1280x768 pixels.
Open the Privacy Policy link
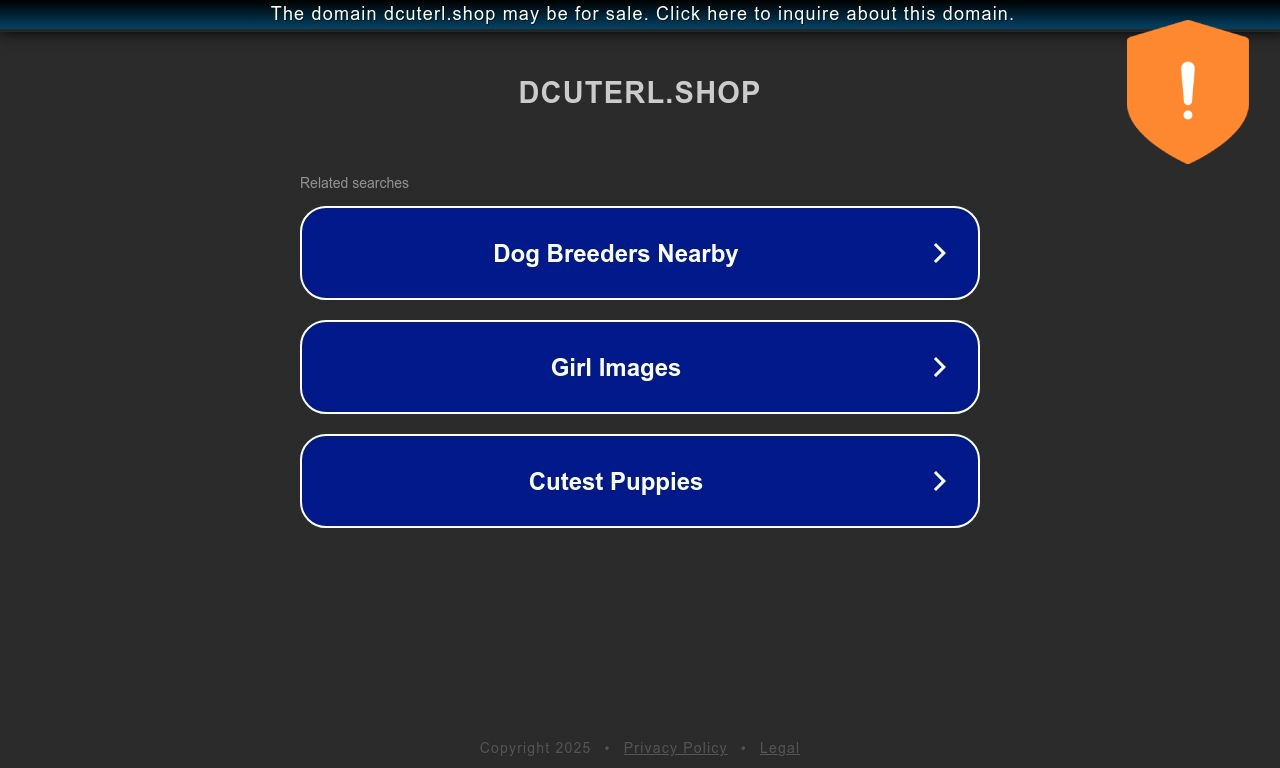tap(675, 748)
